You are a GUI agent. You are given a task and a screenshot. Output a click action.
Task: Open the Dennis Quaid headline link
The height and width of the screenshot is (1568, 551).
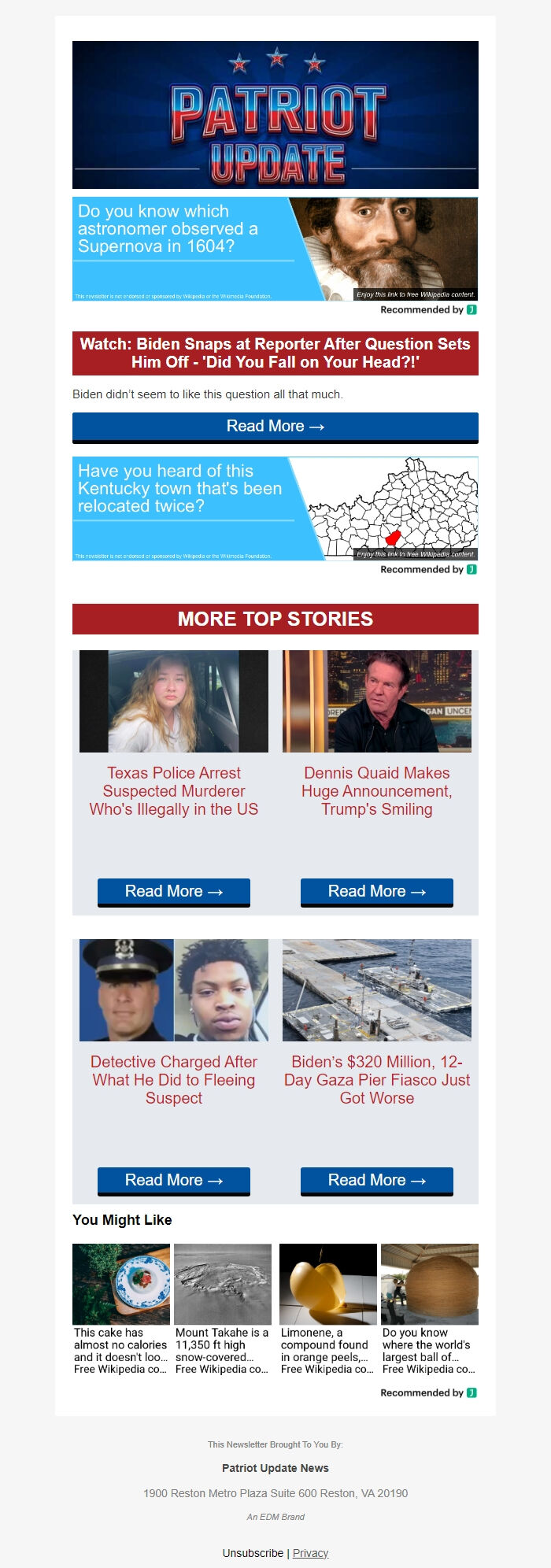pyautogui.click(x=377, y=791)
